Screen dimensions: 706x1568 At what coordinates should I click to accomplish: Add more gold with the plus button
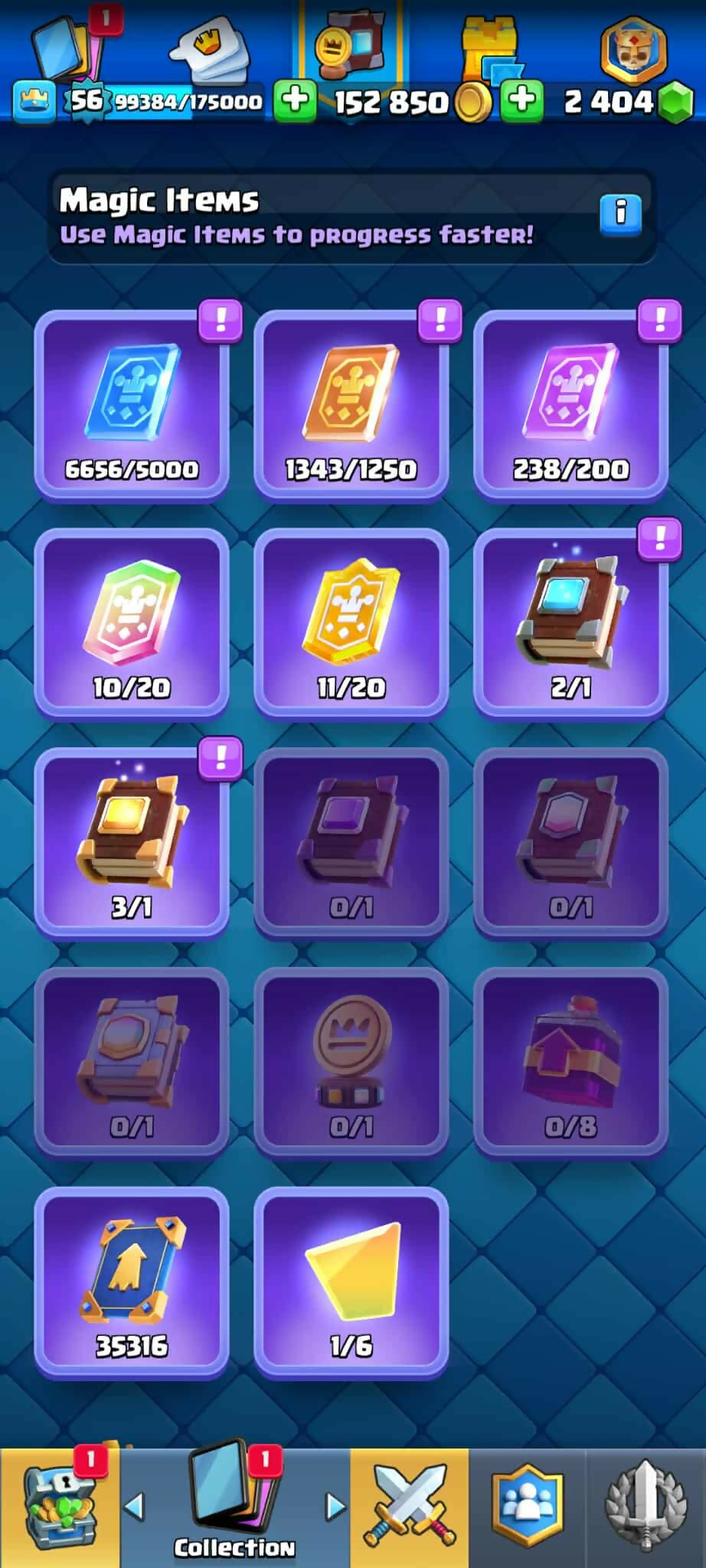coord(295,100)
